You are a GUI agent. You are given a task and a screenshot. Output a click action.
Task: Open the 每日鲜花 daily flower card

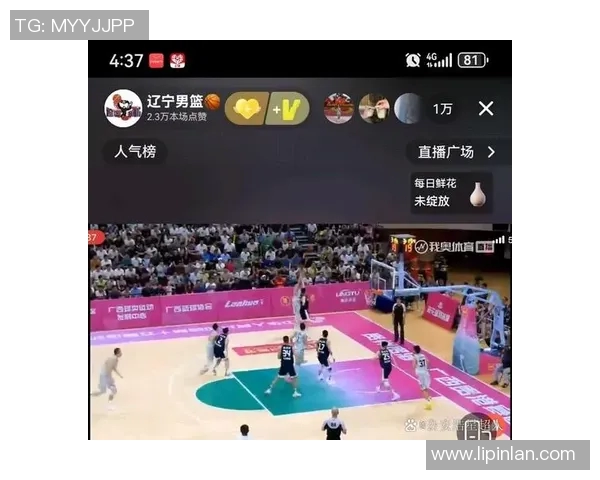[450, 192]
